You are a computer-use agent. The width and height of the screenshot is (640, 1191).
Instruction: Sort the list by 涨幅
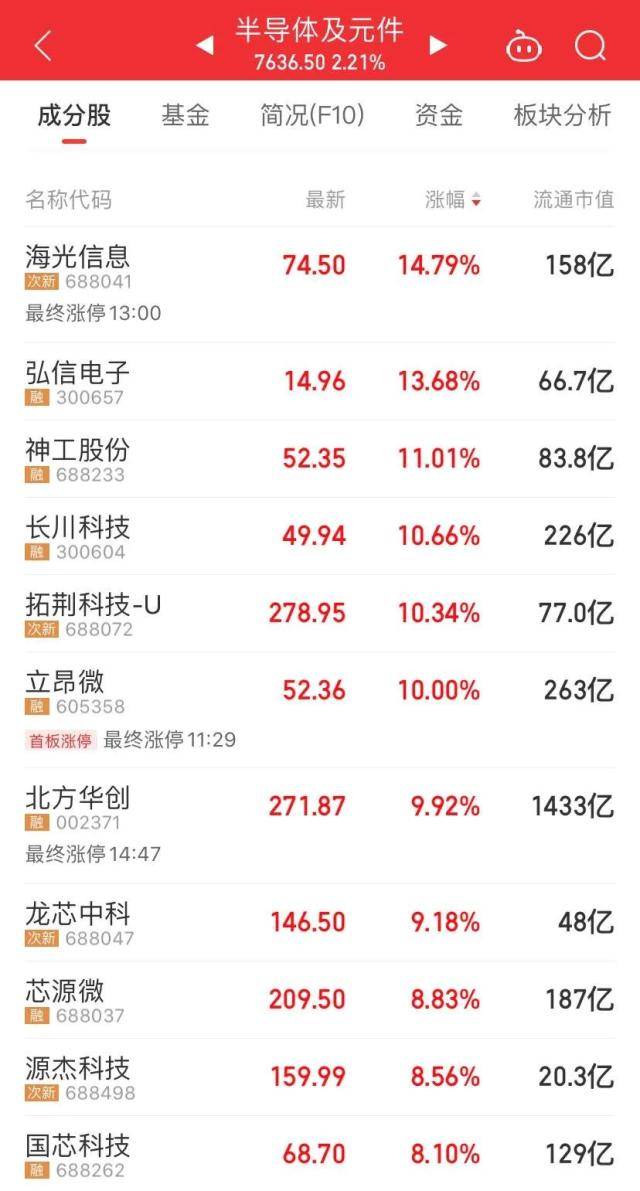[453, 200]
